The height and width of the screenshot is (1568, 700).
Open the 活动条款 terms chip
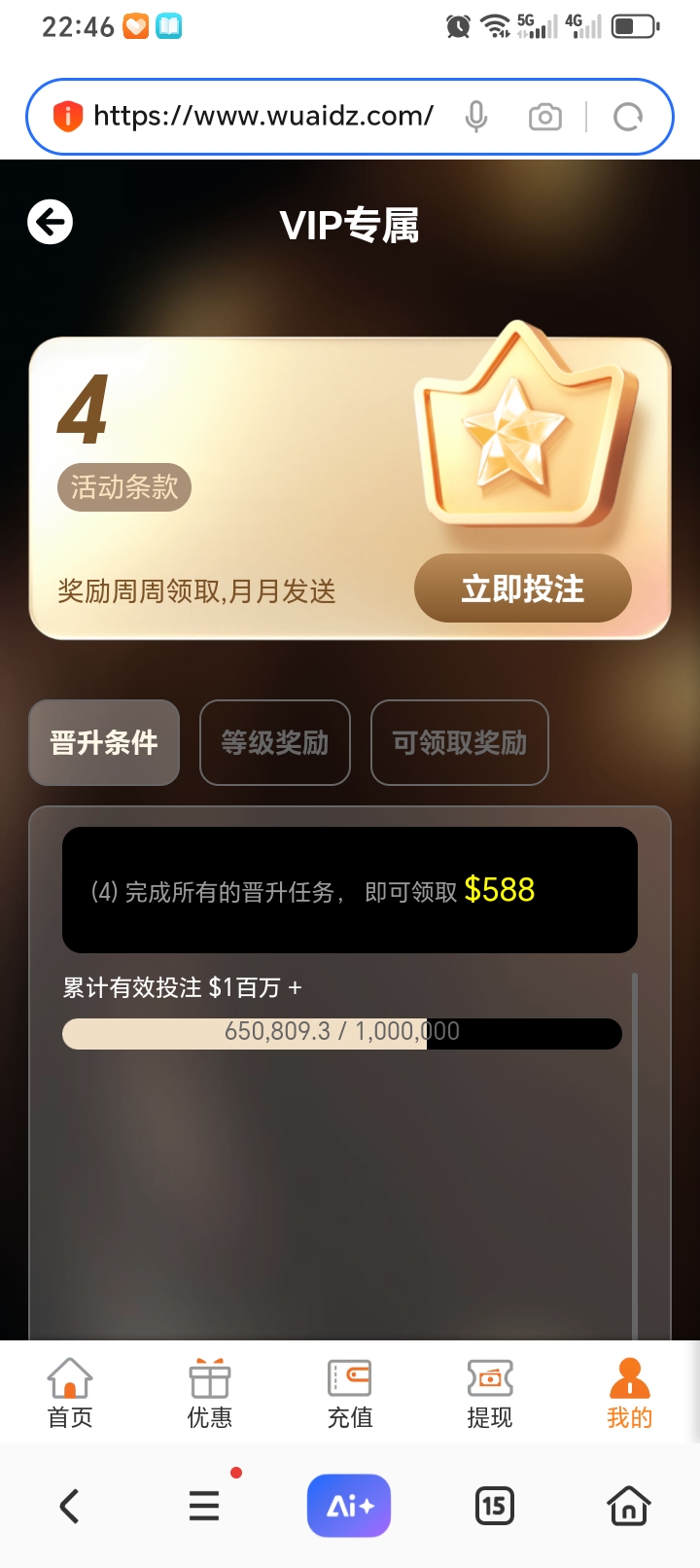click(x=124, y=487)
